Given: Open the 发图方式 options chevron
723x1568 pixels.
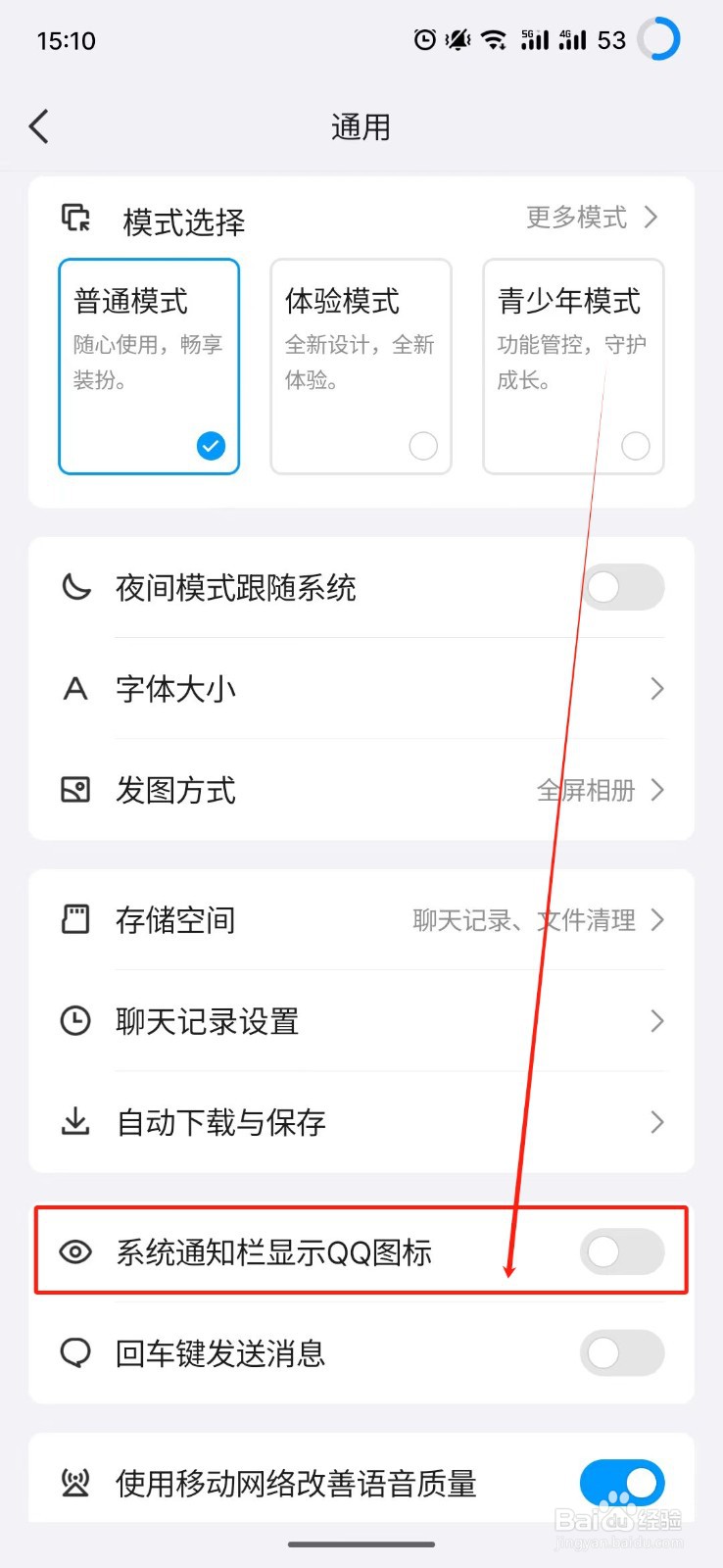Looking at the screenshot, I should [x=658, y=790].
